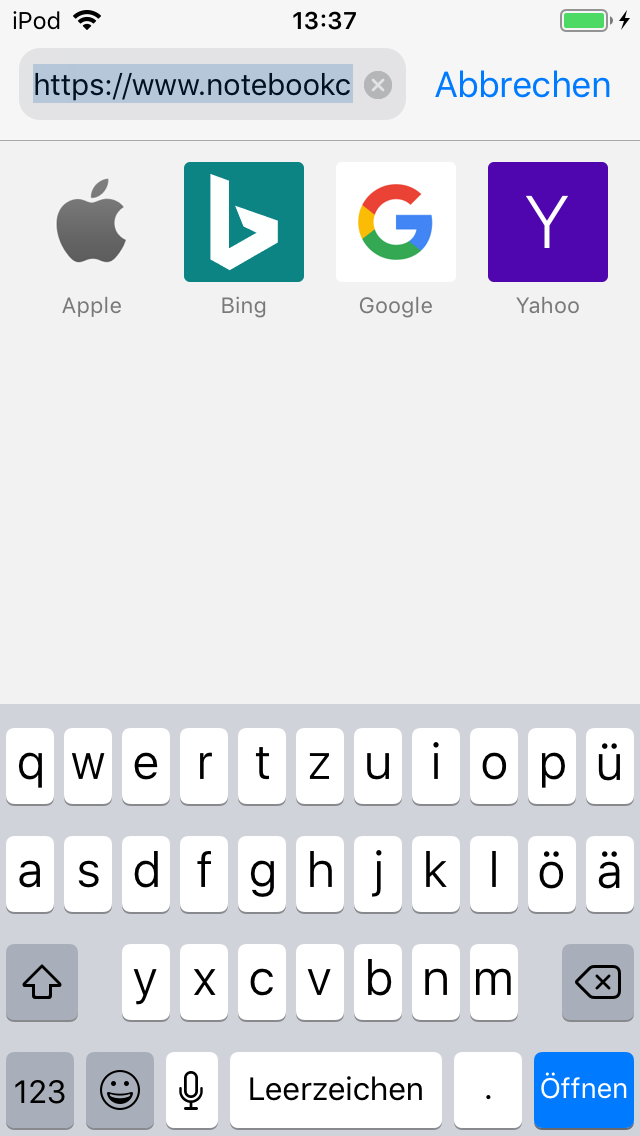Screen dimensions: 640x1136
Task: Hit the backspace key on the keyboard
Action: (x=598, y=983)
